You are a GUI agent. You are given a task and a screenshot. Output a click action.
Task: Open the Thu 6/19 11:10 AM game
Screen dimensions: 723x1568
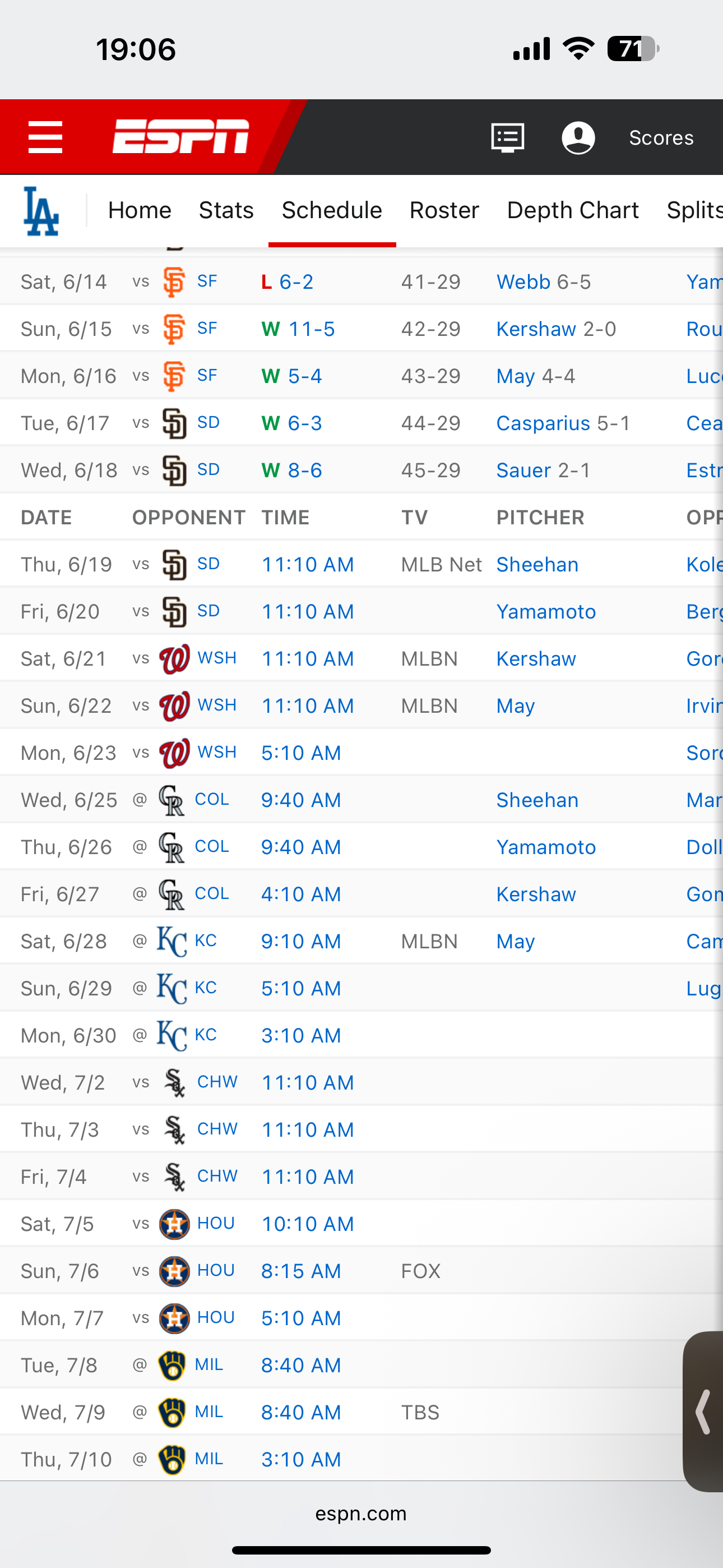pos(307,564)
